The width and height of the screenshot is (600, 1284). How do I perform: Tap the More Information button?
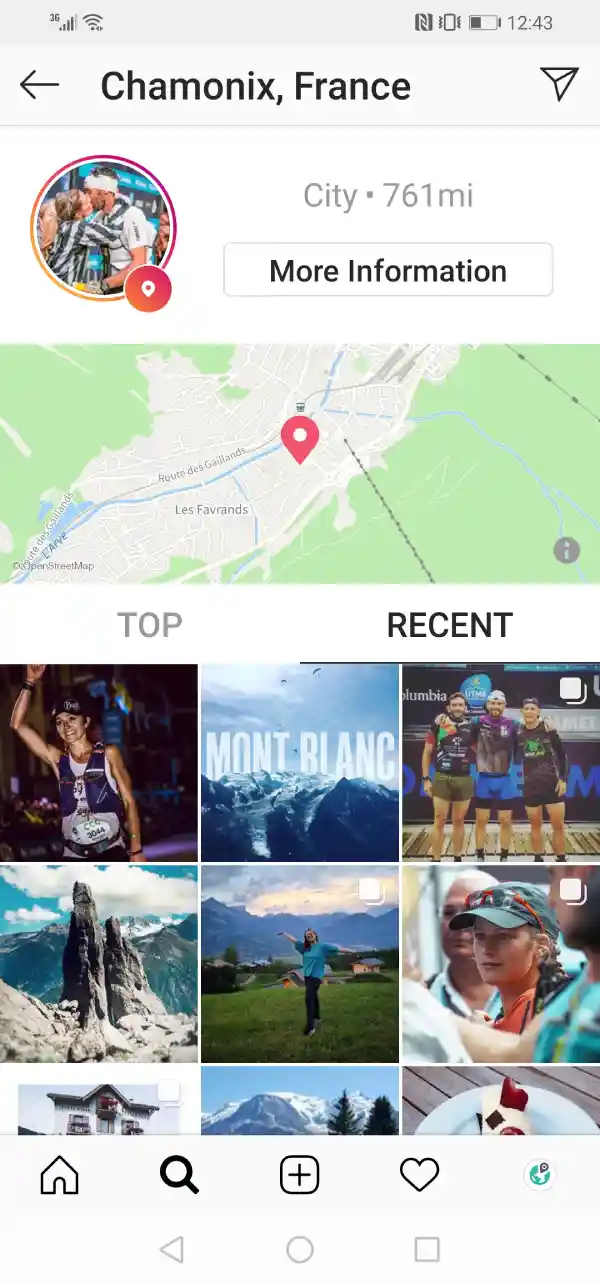click(388, 270)
